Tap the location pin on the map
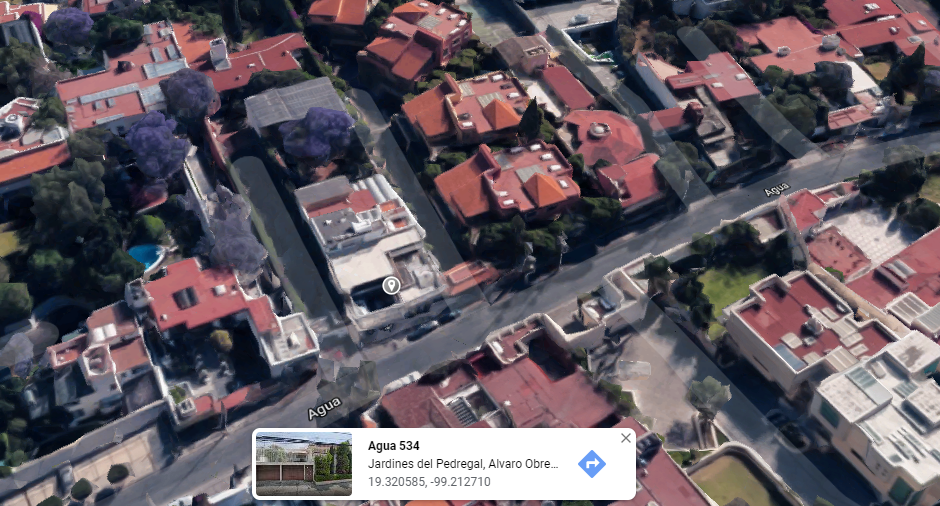Viewport: 940px width, 506px height. (x=391, y=287)
